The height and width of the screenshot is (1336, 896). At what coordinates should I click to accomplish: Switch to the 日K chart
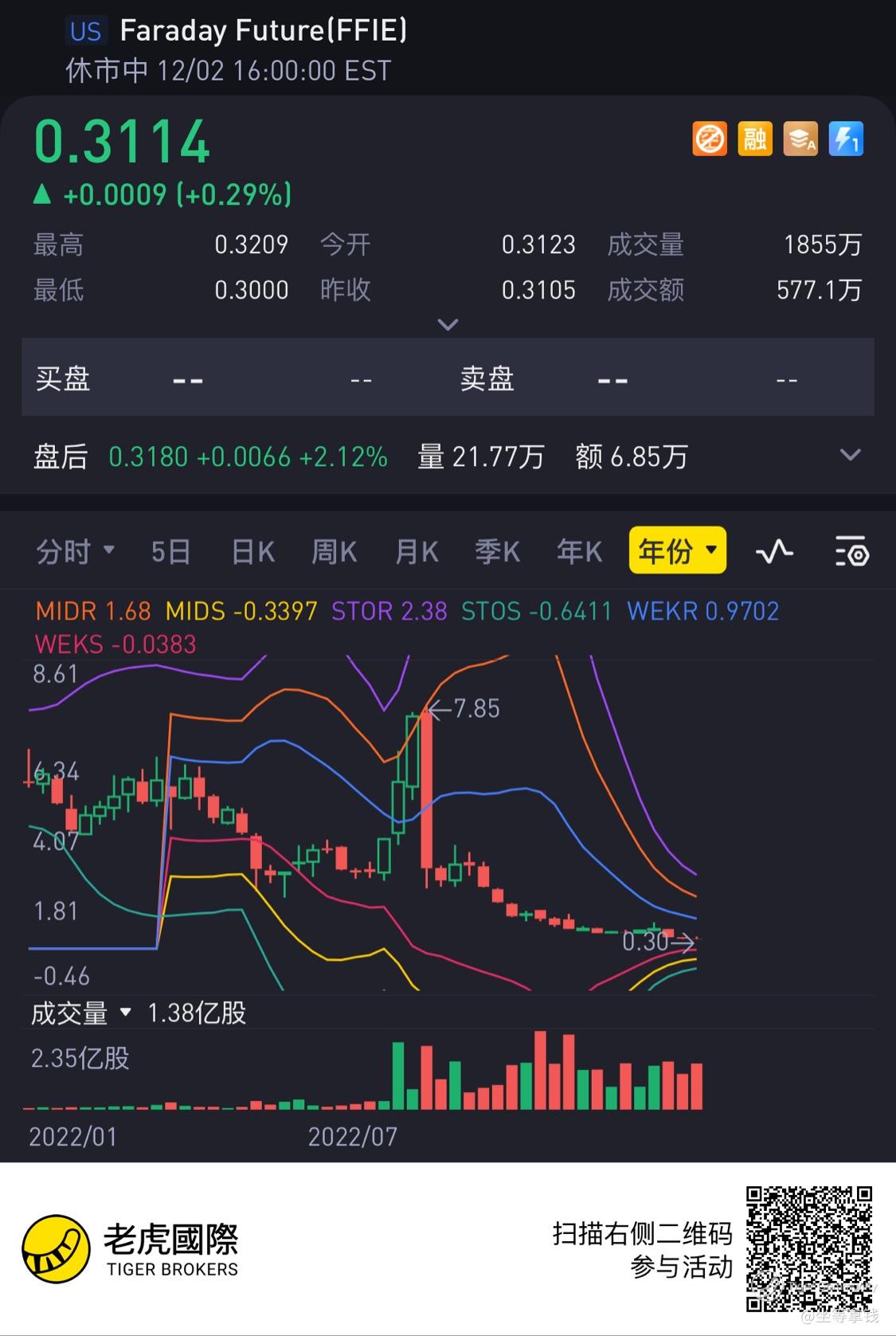[252, 551]
